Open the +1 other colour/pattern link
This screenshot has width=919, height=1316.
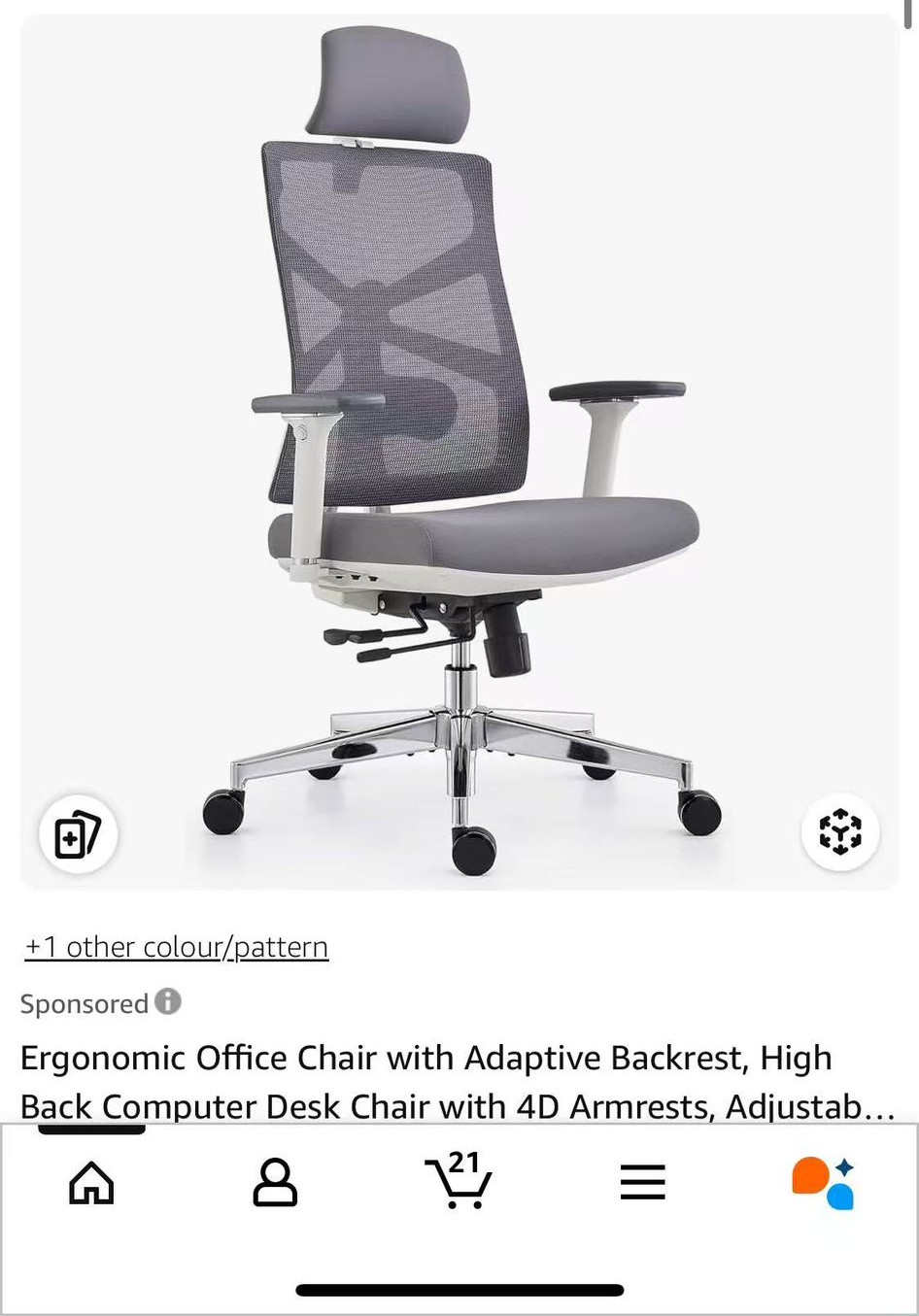click(177, 947)
